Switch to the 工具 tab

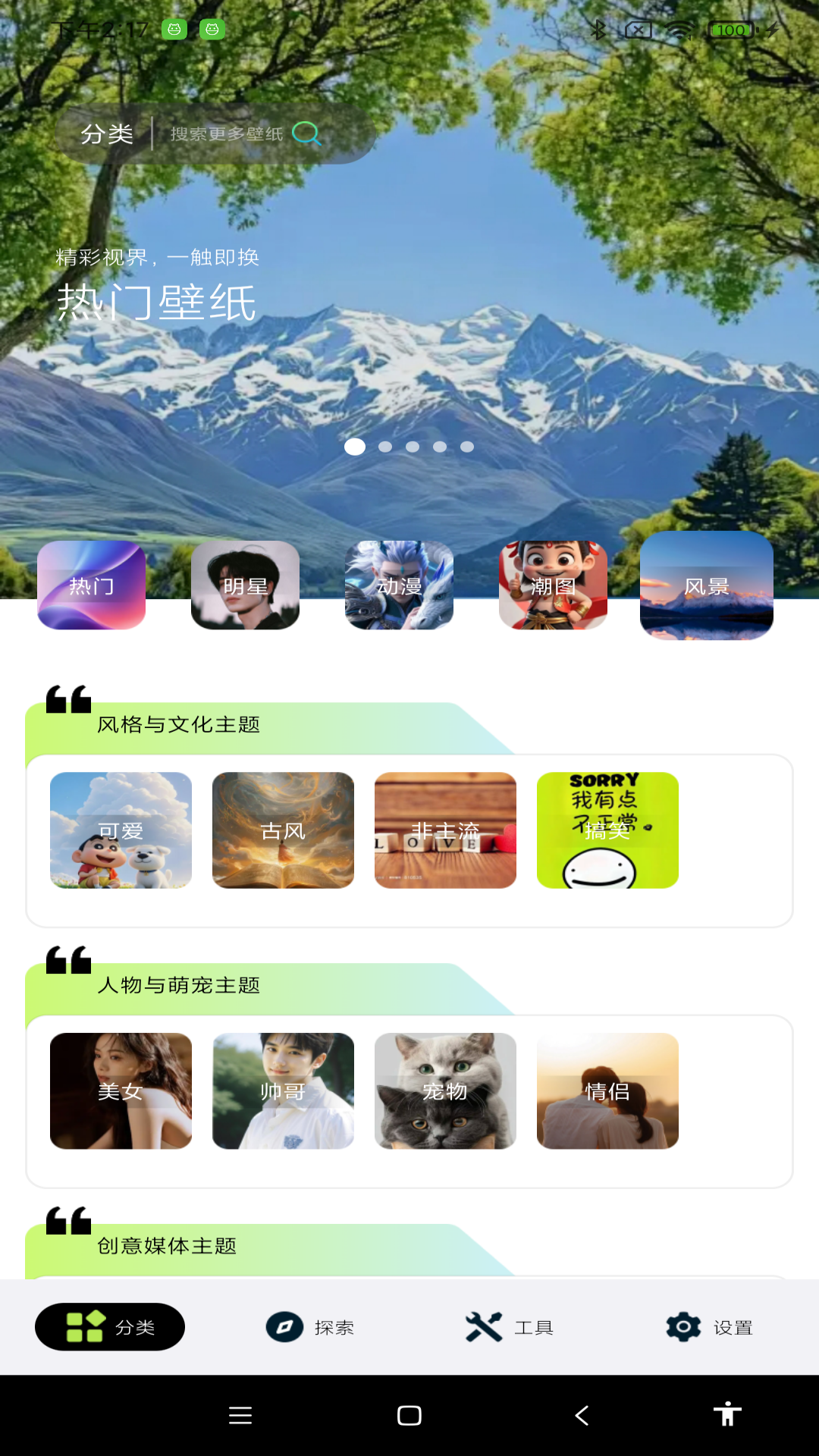[x=510, y=1327]
